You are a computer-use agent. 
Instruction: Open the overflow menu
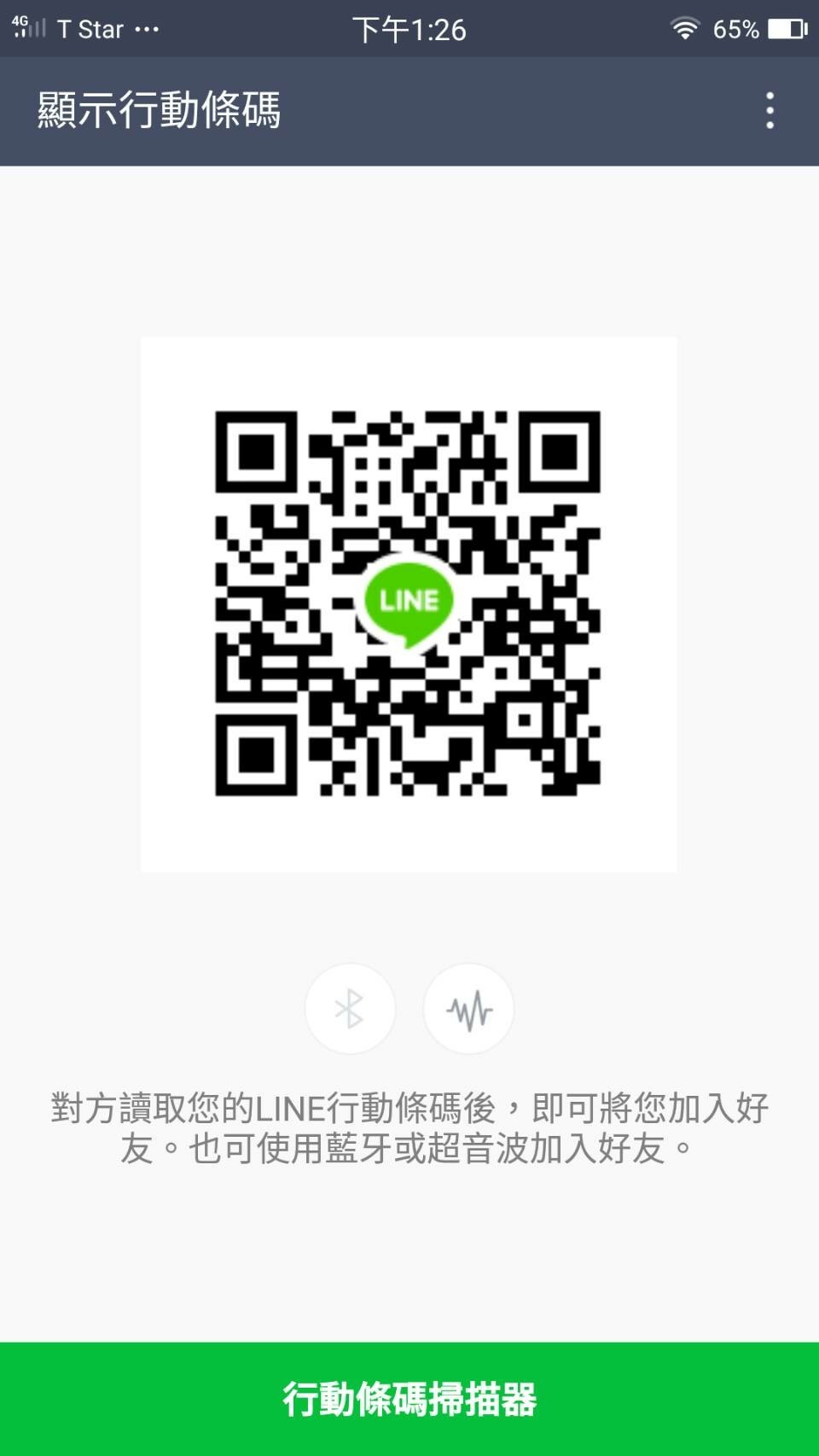(x=770, y=111)
